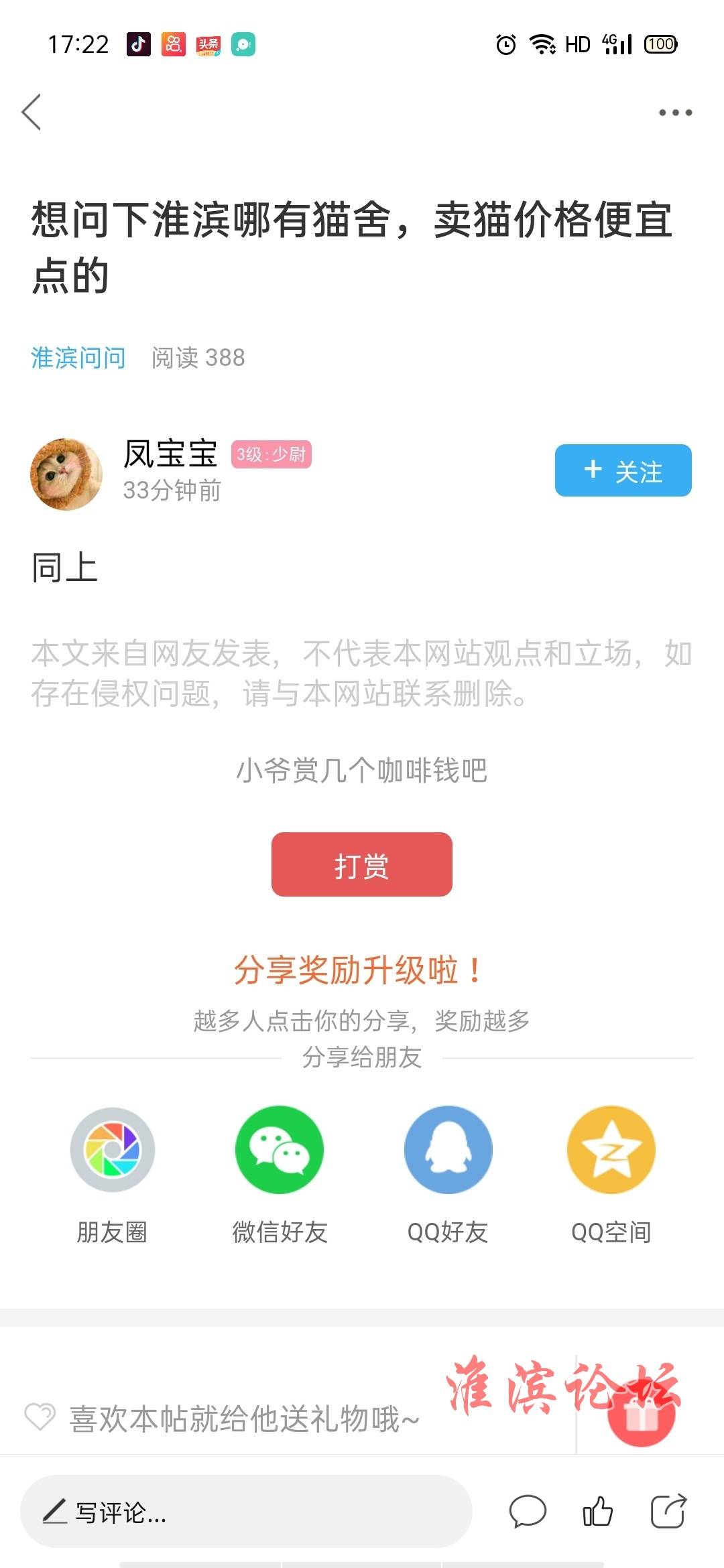Send a gift with the red gift button
The height and width of the screenshot is (1568, 724).
point(641,1414)
